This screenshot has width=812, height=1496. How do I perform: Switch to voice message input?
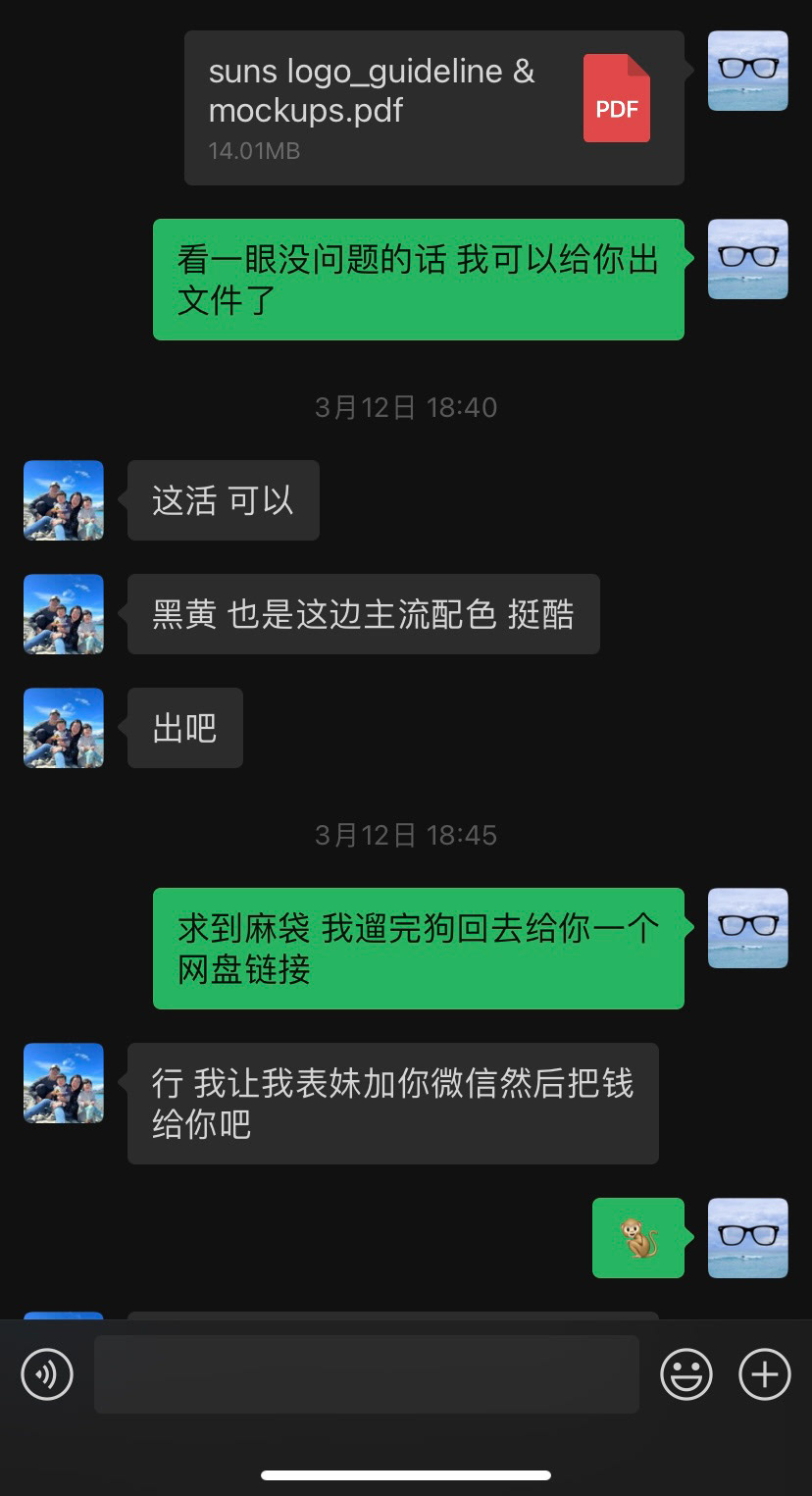pyautogui.click(x=47, y=1373)
